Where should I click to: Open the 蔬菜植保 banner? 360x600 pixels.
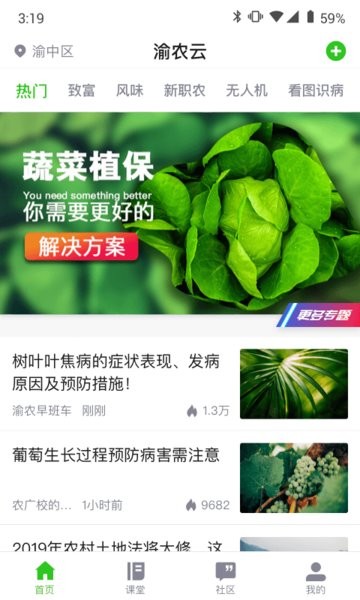coord(180,213)
